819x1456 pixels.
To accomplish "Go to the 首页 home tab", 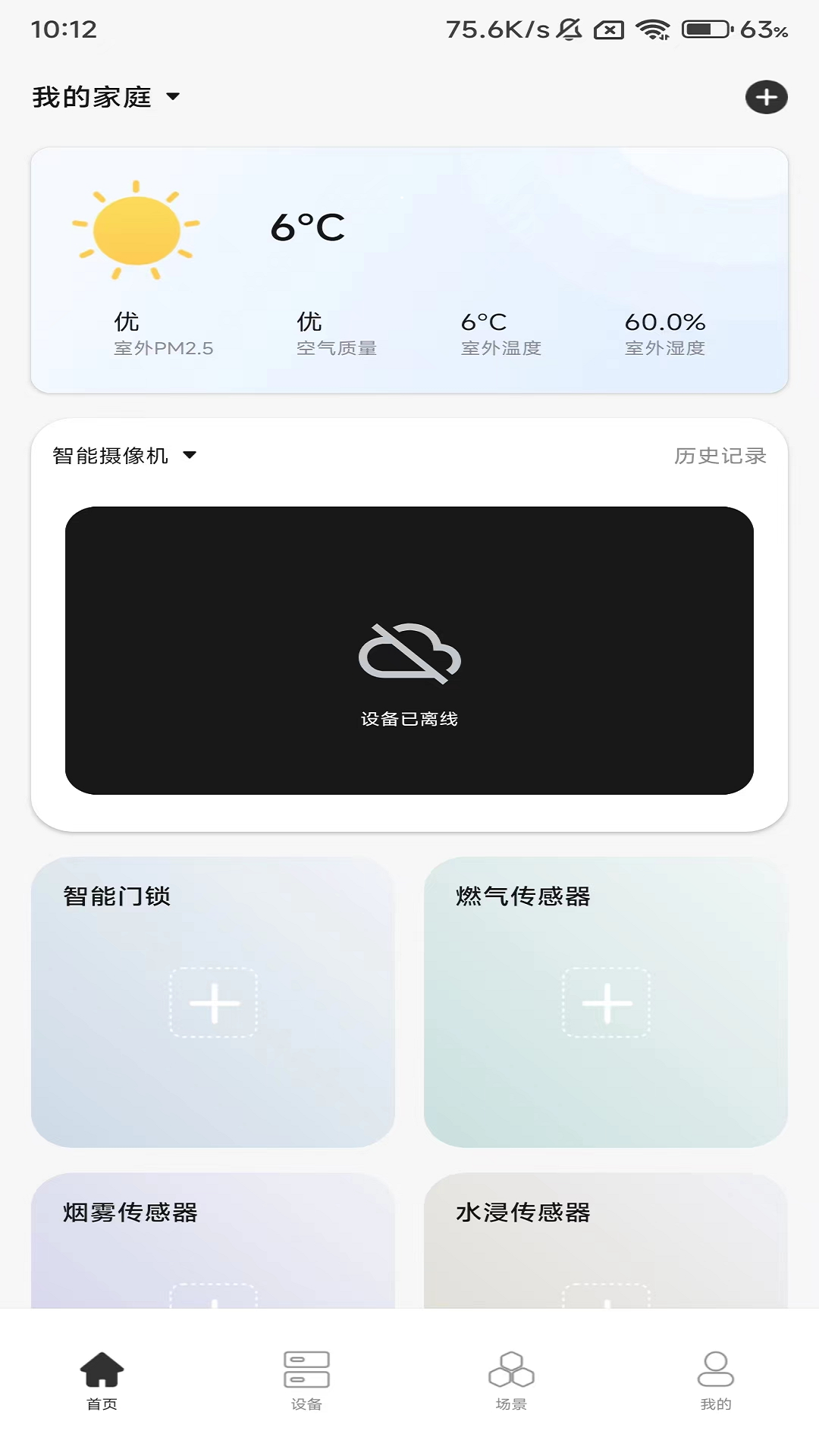I will click(x=102, y=1380).
